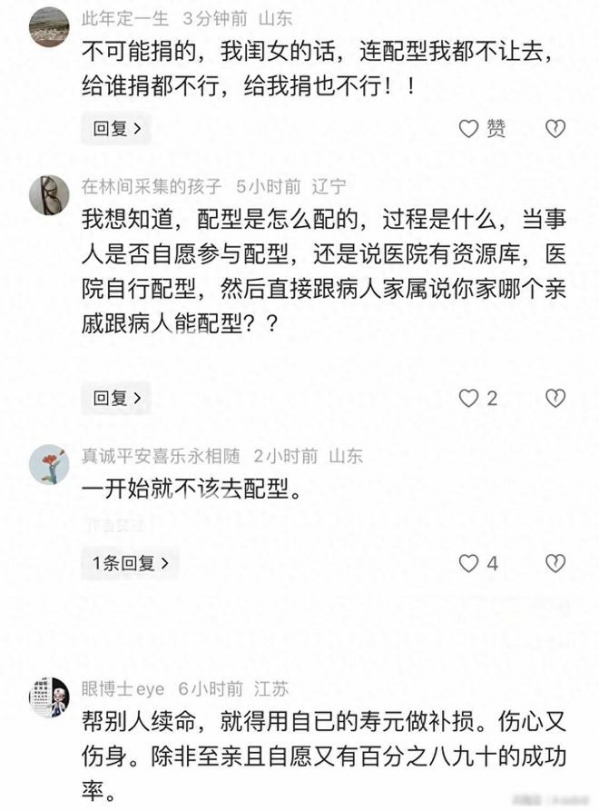Expand the 1条回复 thread
600x811 pixels.
pos(130,563)
